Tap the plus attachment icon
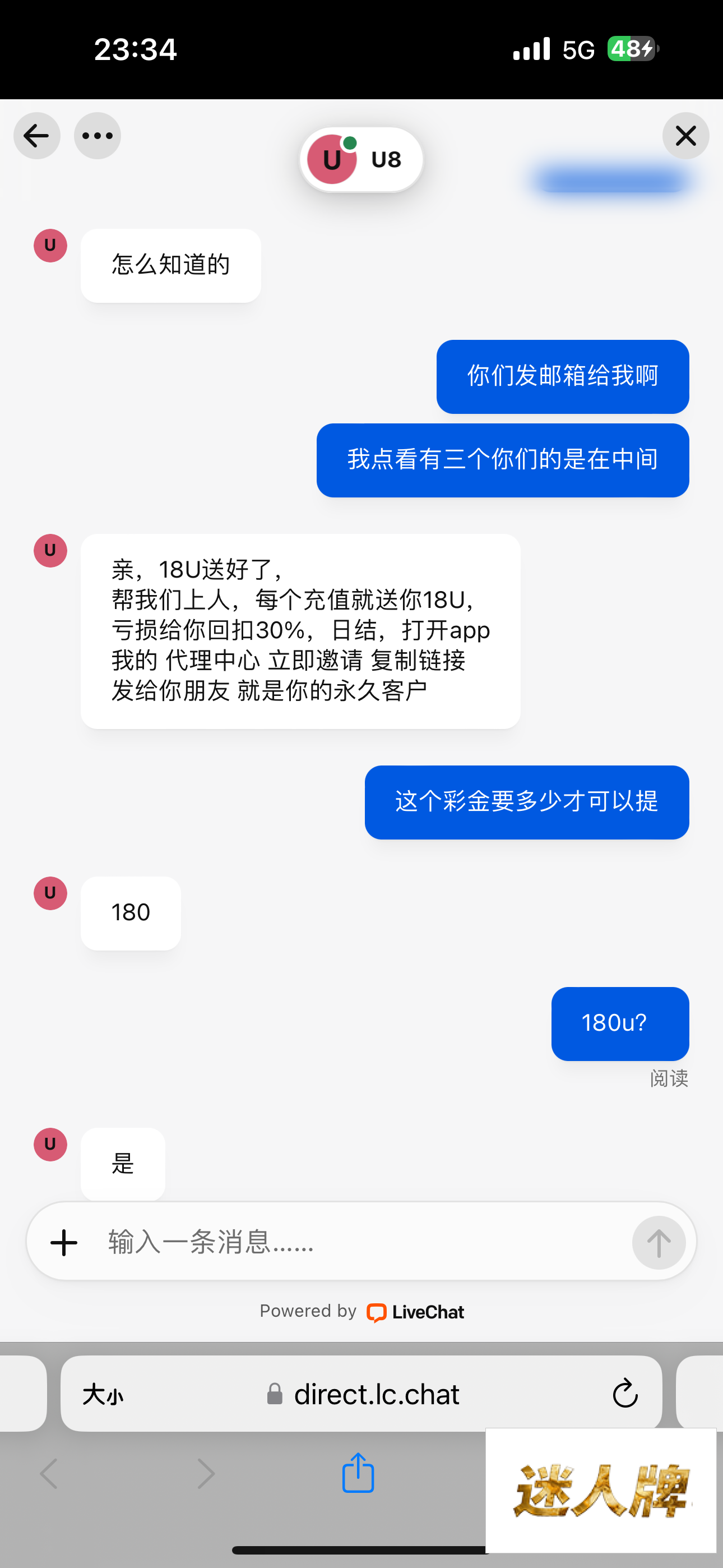 point(64,1242)
